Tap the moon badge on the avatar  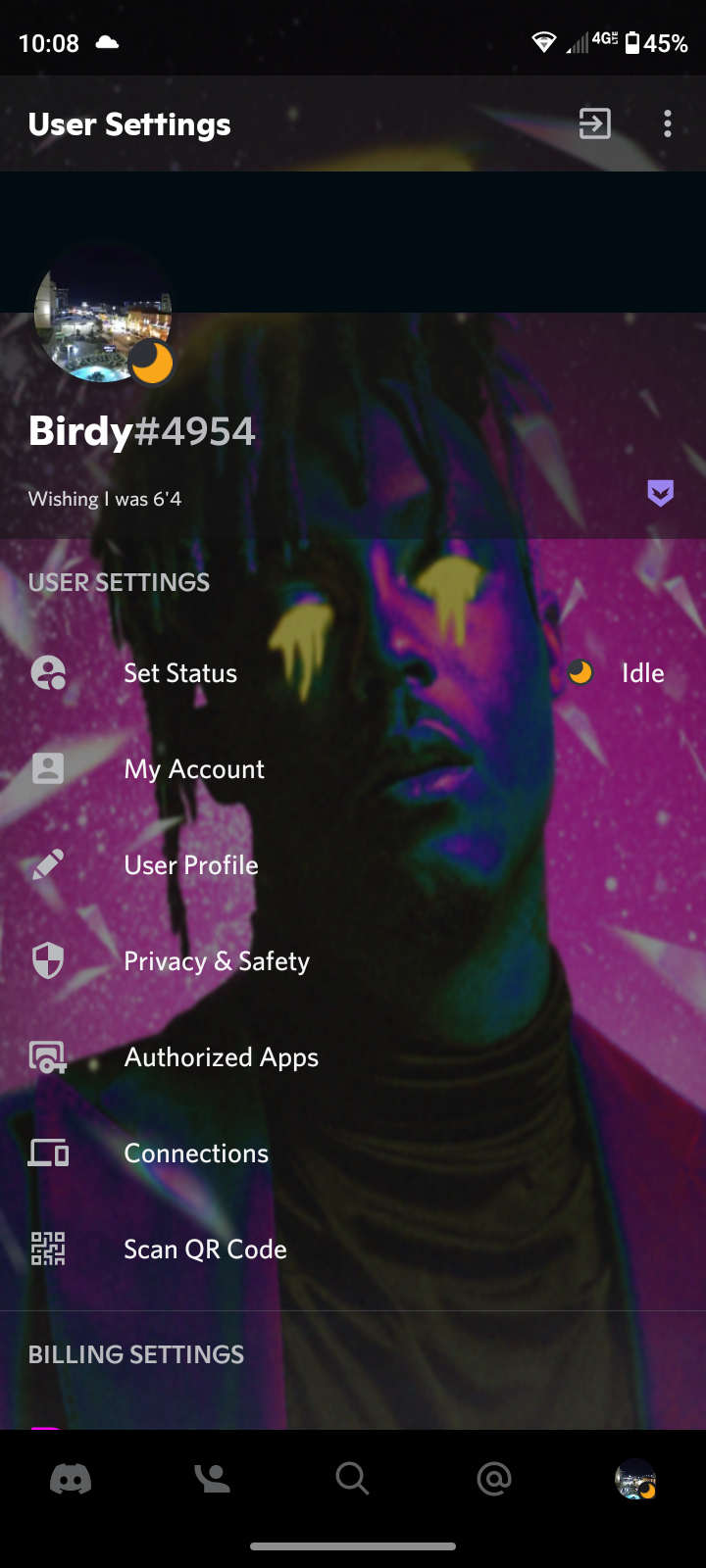tap(152, 363)
